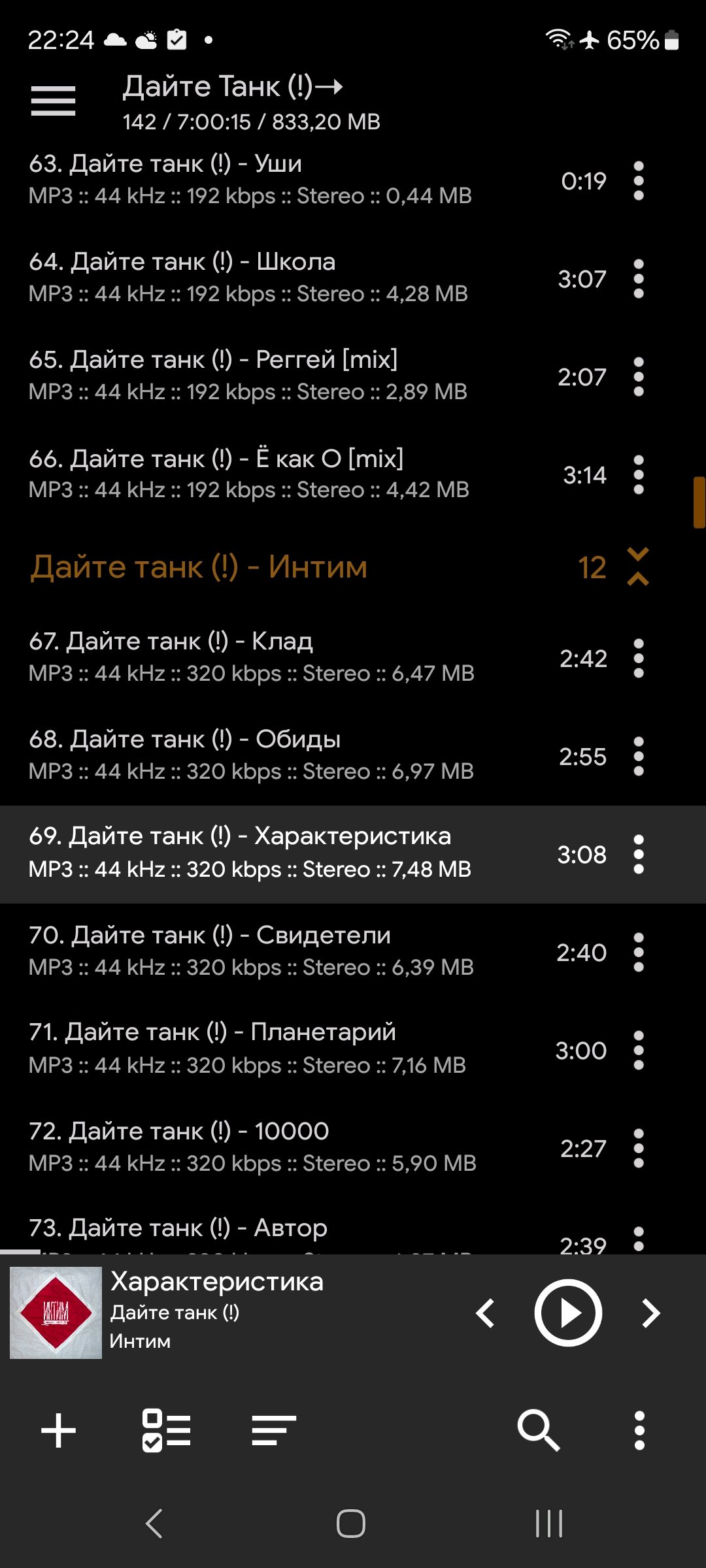The height and width of the screenshot is (1568, 706).
Task: Open the bottom toolbar overflow menu
Action: [639, 1430]
